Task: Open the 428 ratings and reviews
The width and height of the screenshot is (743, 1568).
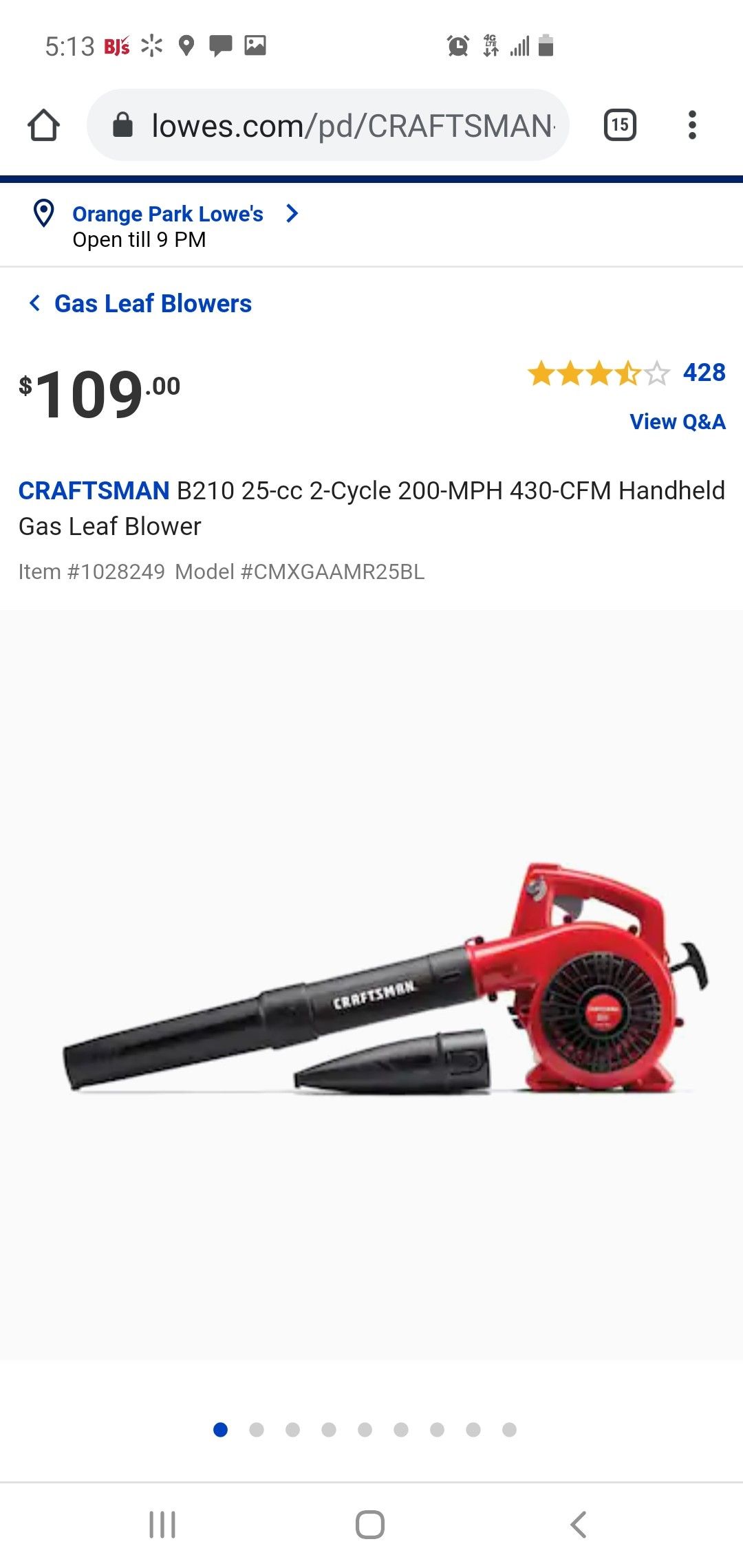Action: click(x=627, y=373)
